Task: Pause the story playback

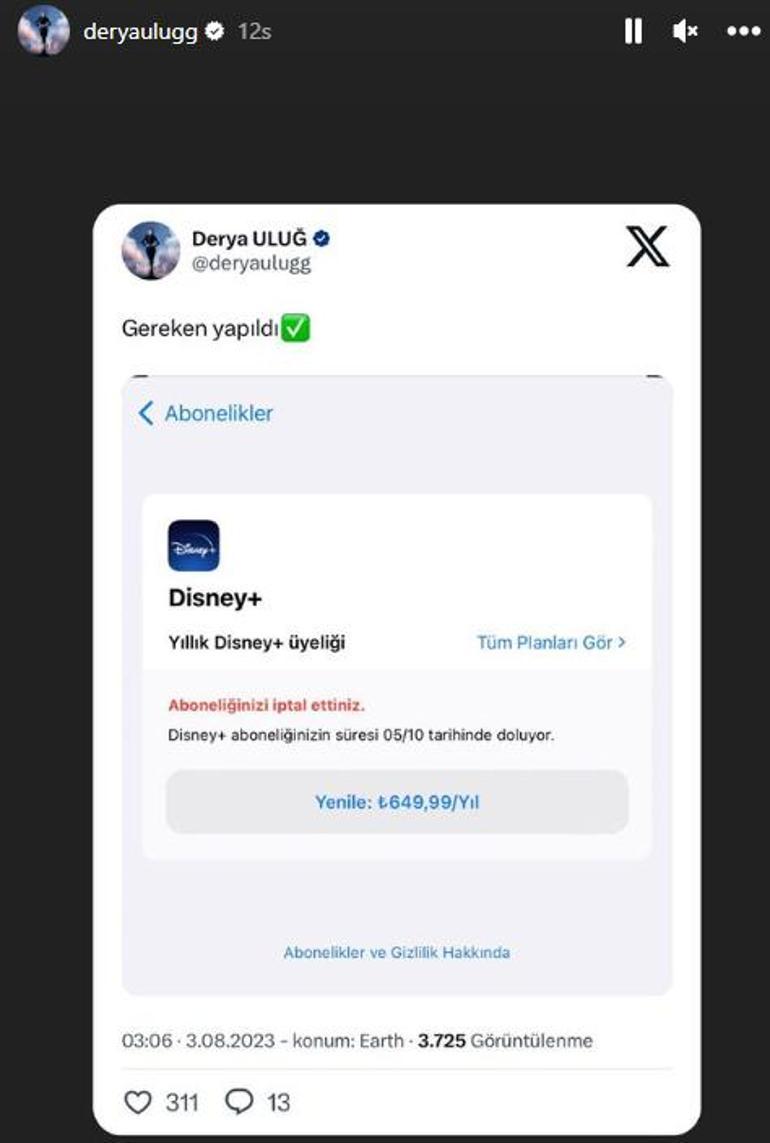Action: point(633,31)
